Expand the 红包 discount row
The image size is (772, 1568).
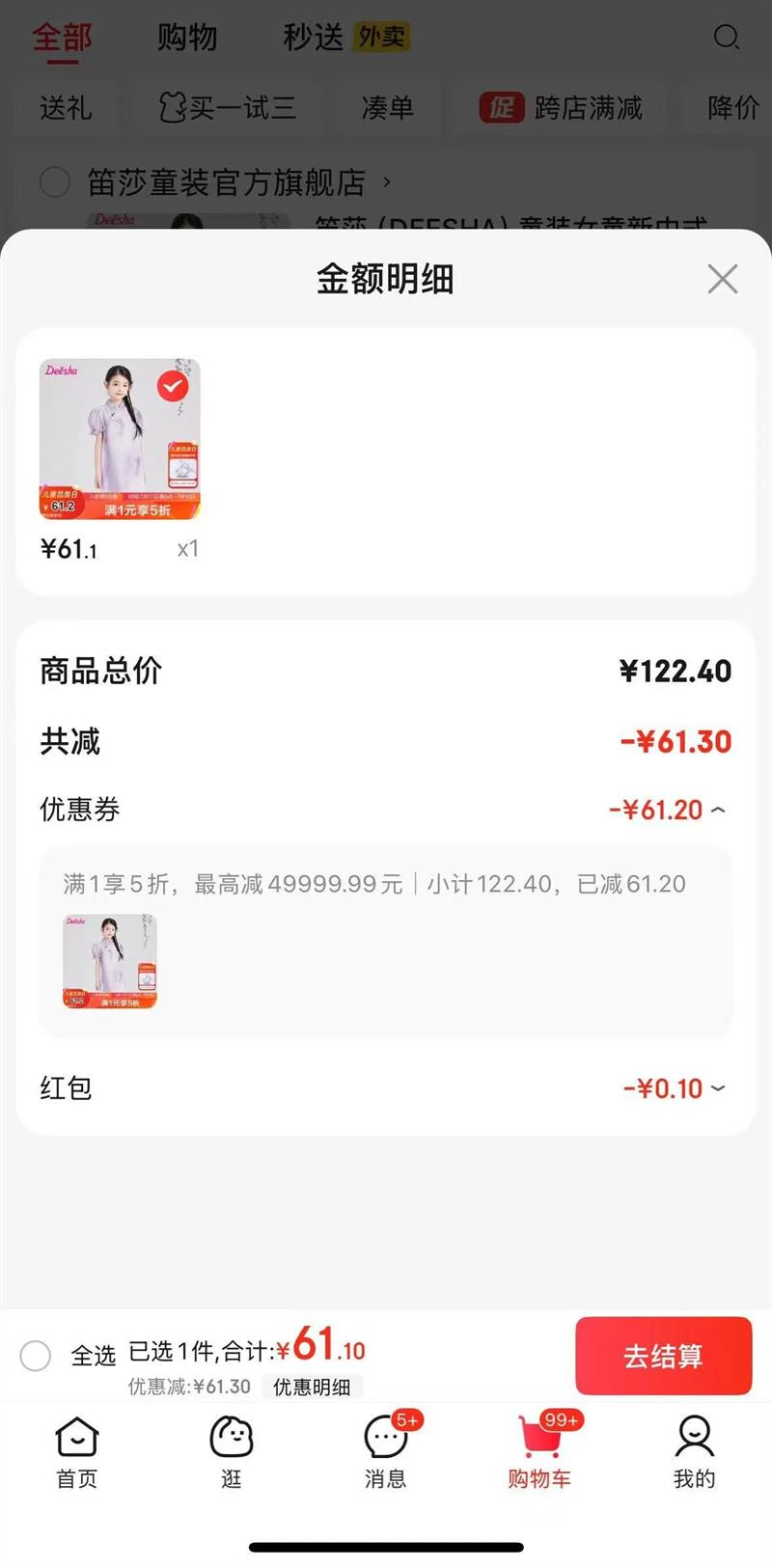pyautogui.click(x=718, y=1088)
